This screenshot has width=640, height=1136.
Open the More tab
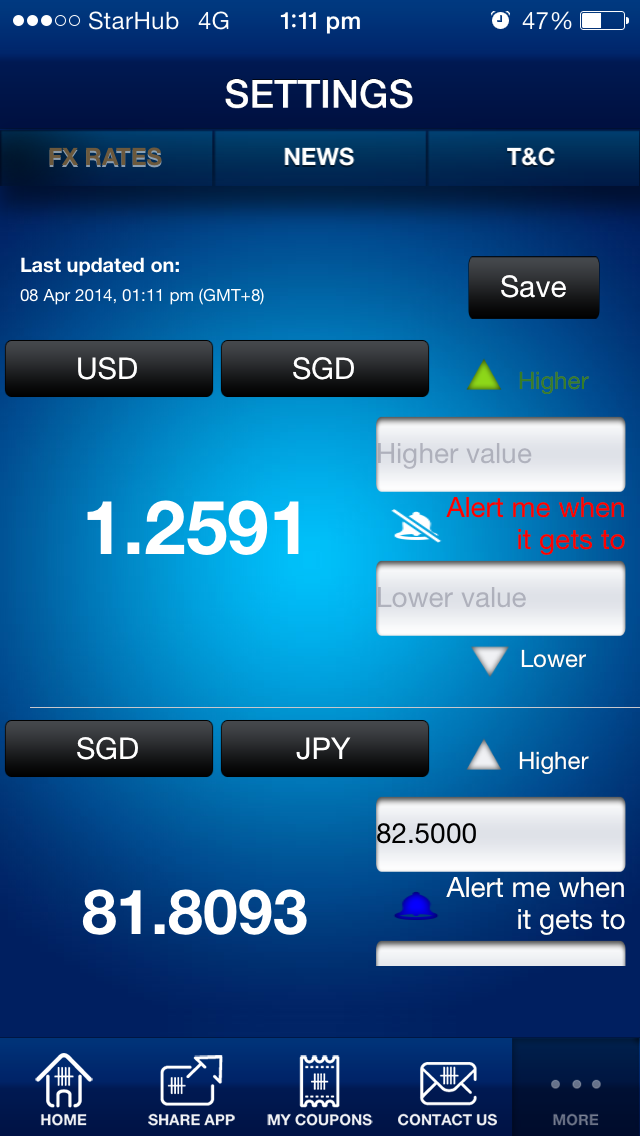[576, 1088]
